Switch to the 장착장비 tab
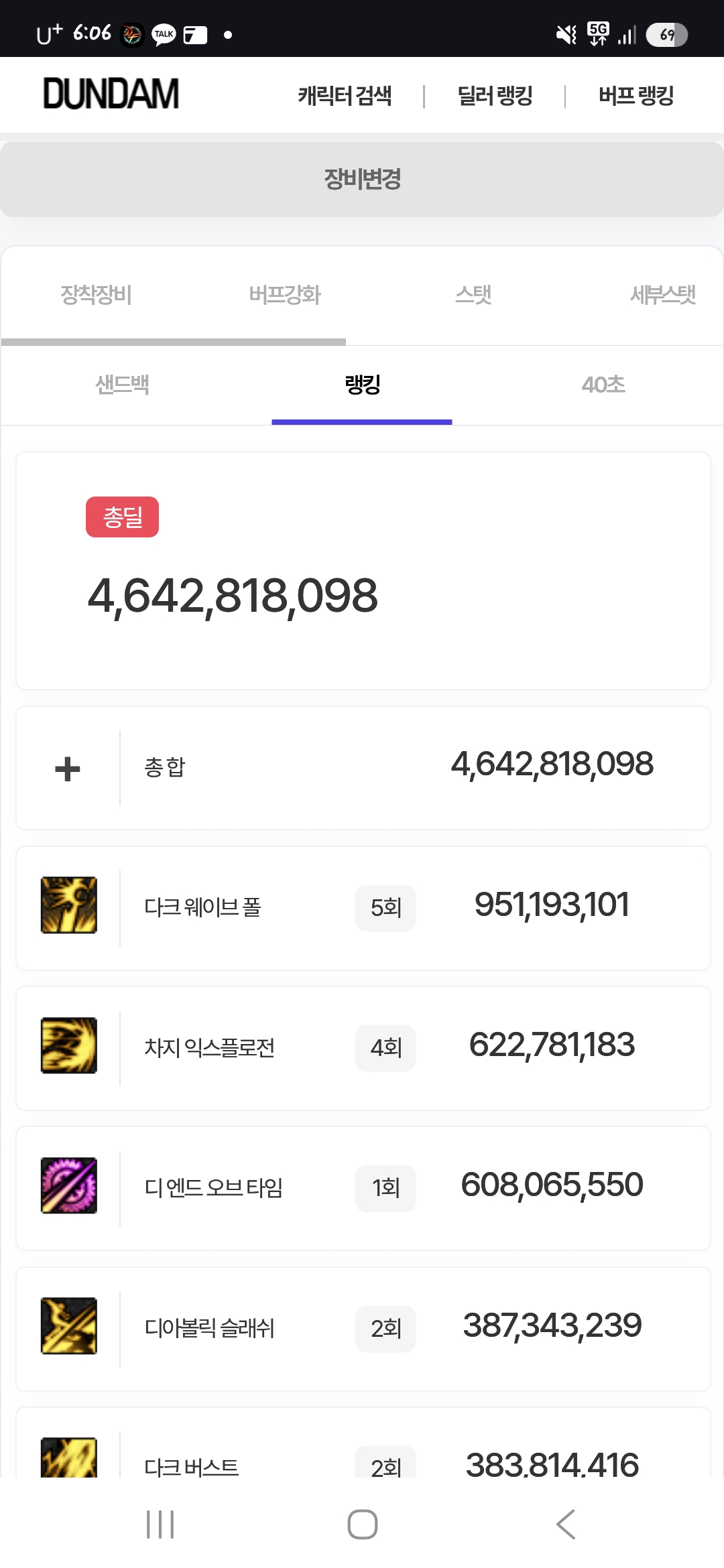This screenshot has height=1568, width=724. pos(96,295)
